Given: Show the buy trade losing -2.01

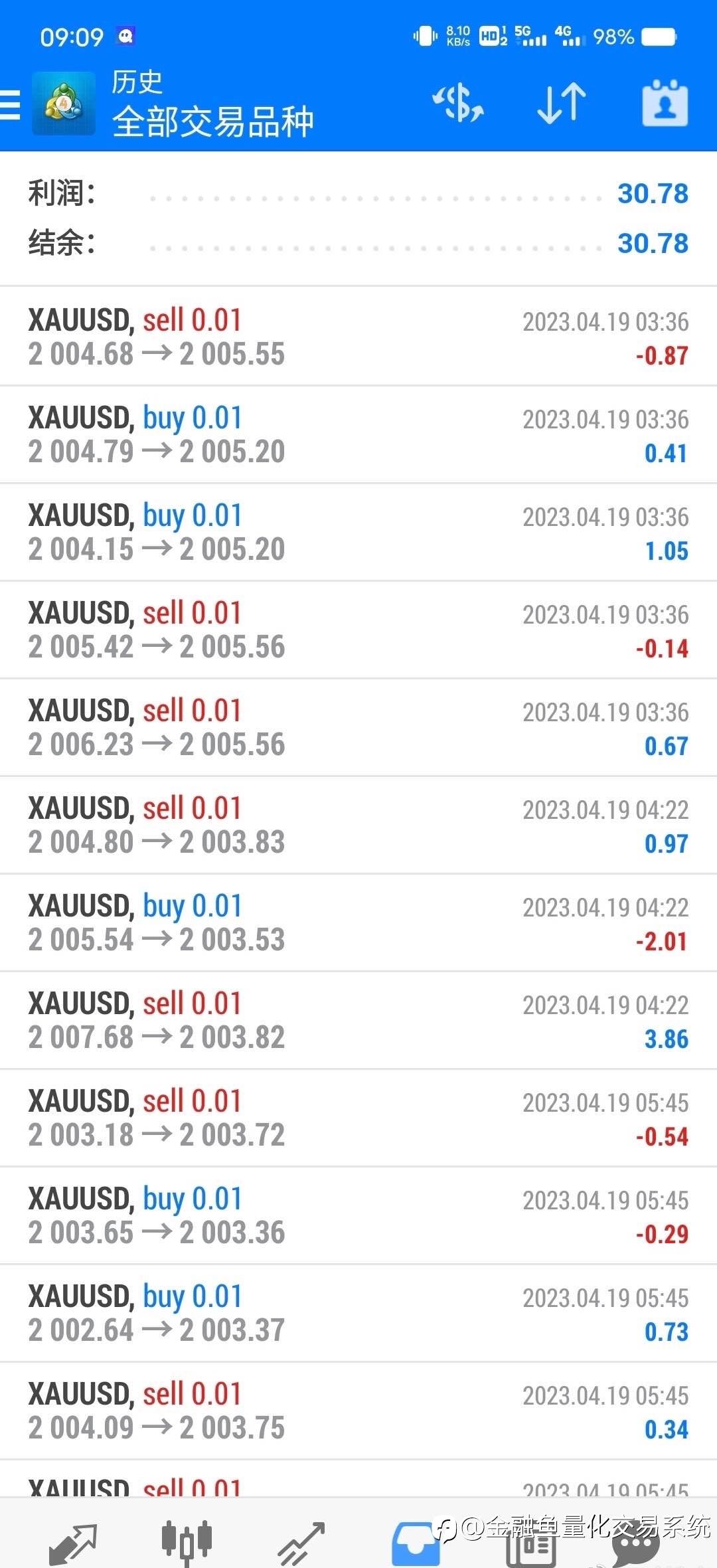Looking at the screenshot, I should [358, 922].
